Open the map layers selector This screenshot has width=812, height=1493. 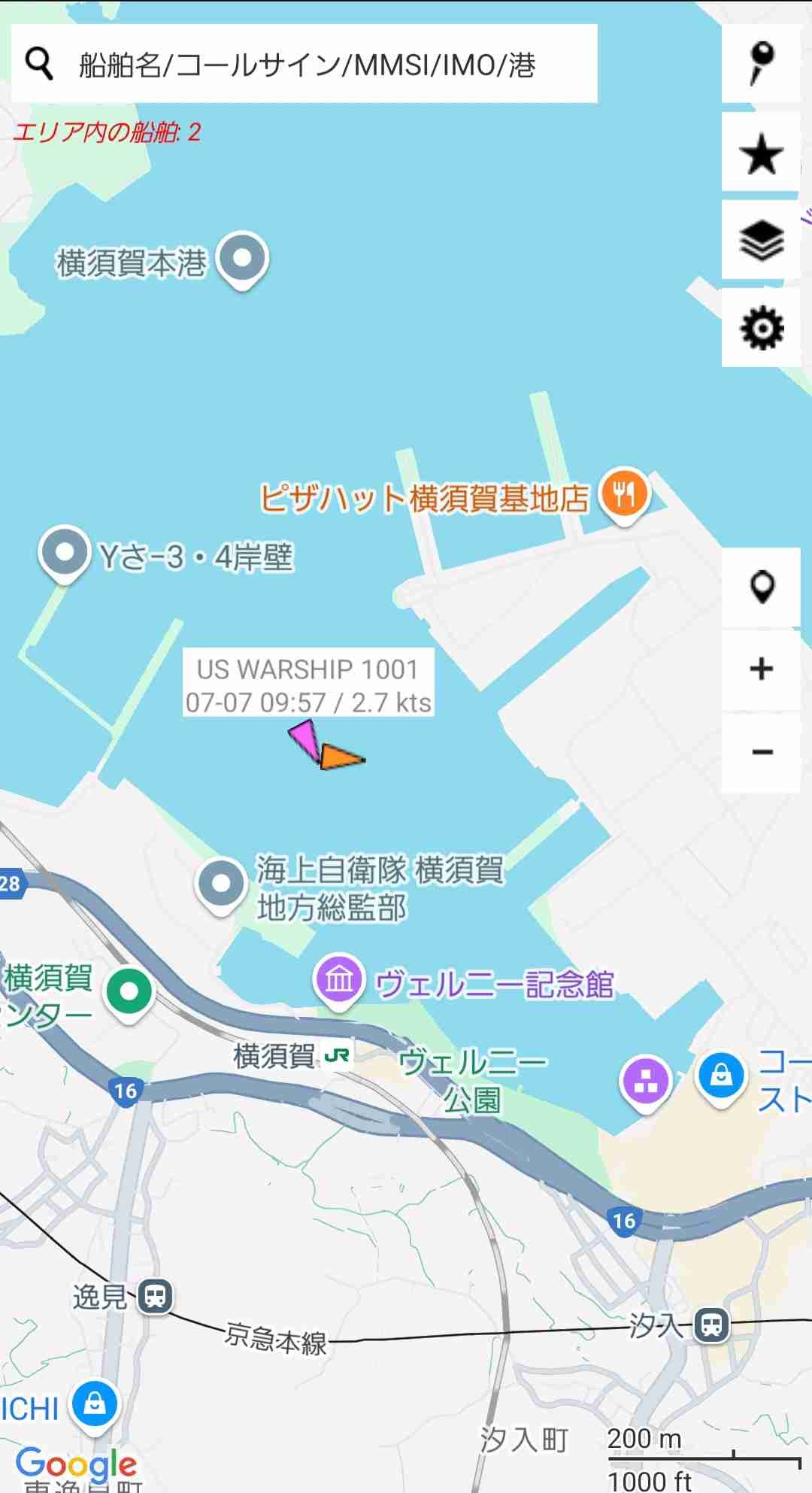[761, 241]
